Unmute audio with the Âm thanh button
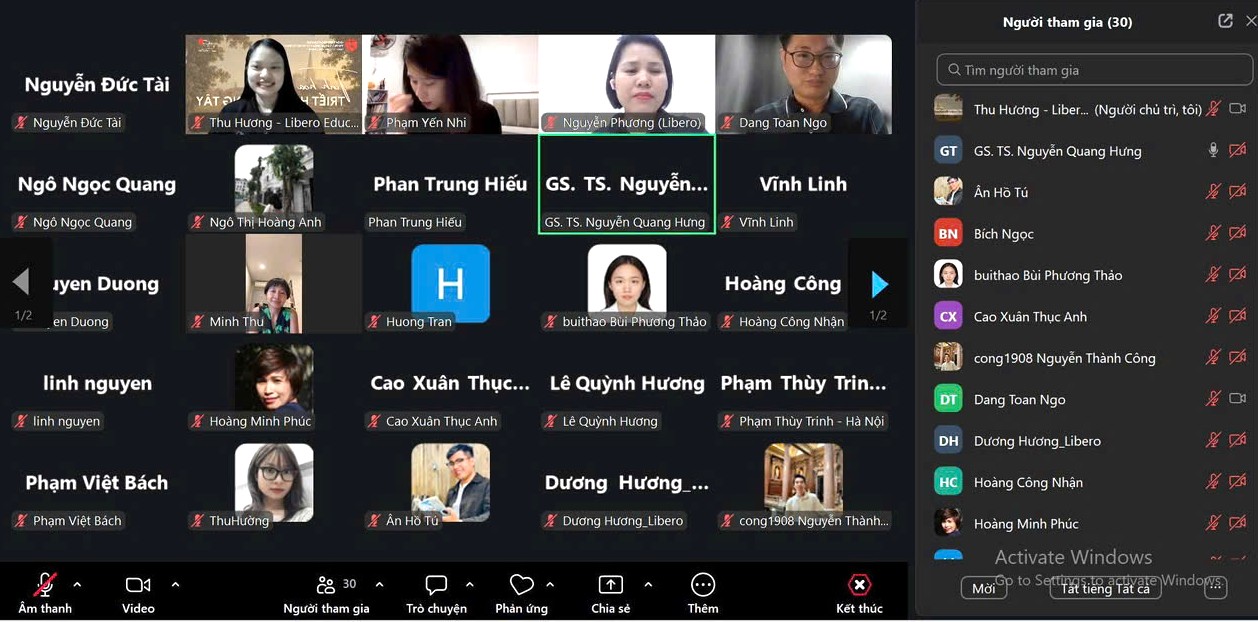Screen dimensions: 1258x622 coord(45,593)
